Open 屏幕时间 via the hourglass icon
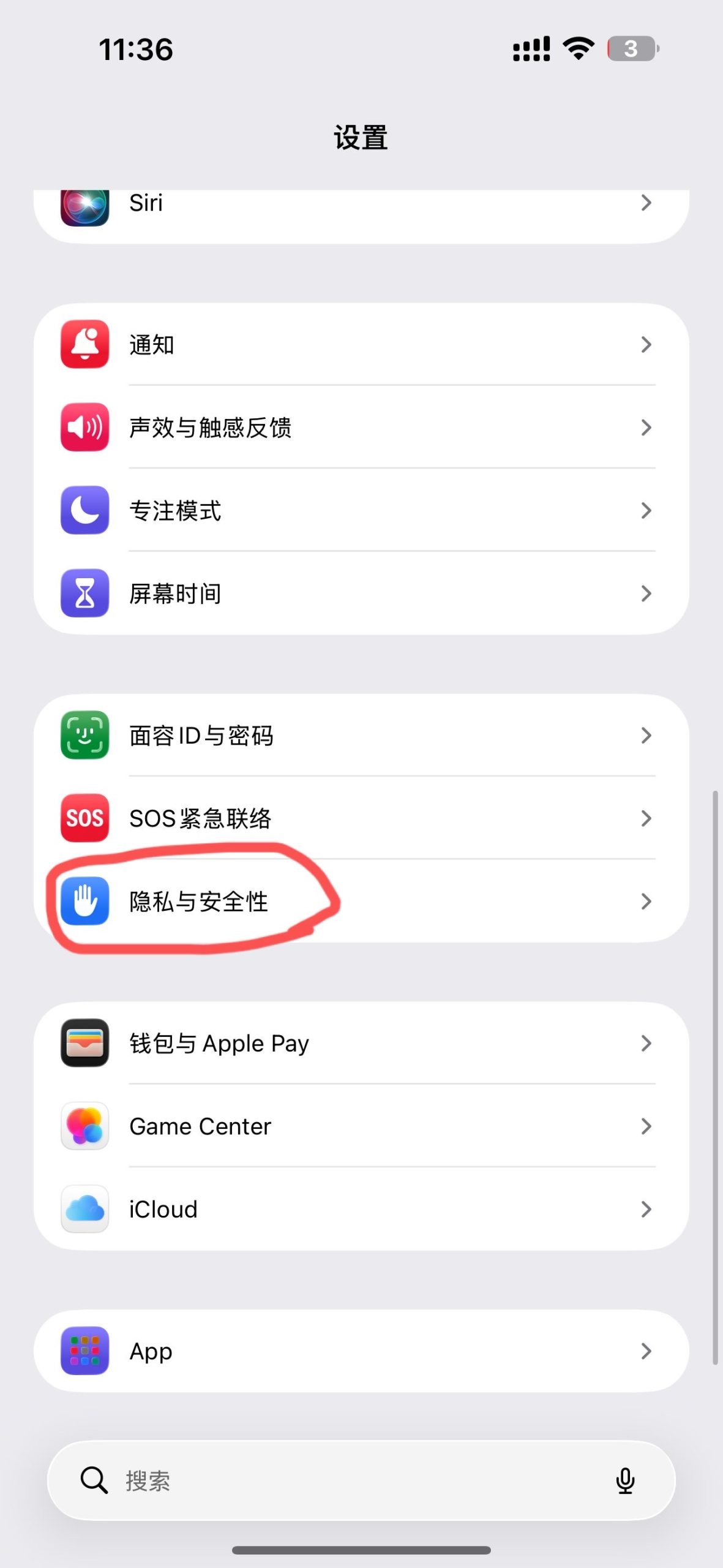Screen dimensions: 723x1568 [x=84, y=593]
